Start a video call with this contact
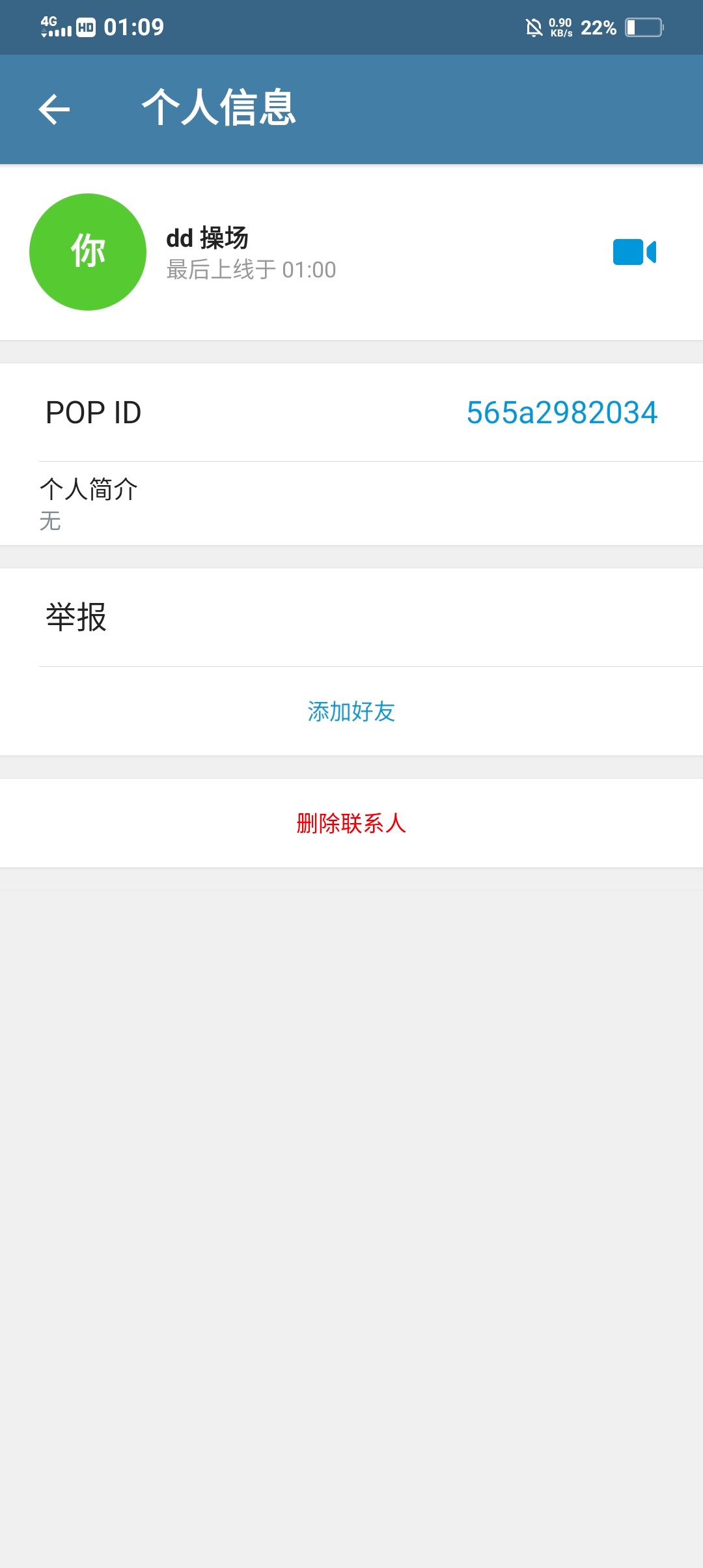703x1568 pixels. tap(635, 252)
